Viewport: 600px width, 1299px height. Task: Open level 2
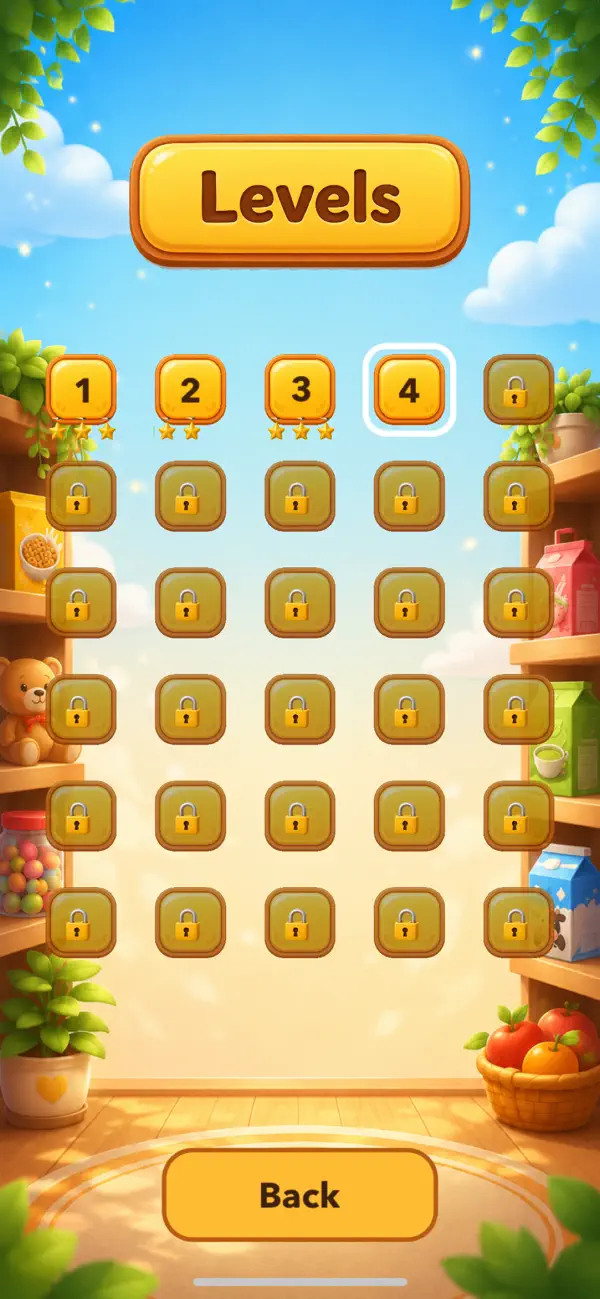(190, 389)
